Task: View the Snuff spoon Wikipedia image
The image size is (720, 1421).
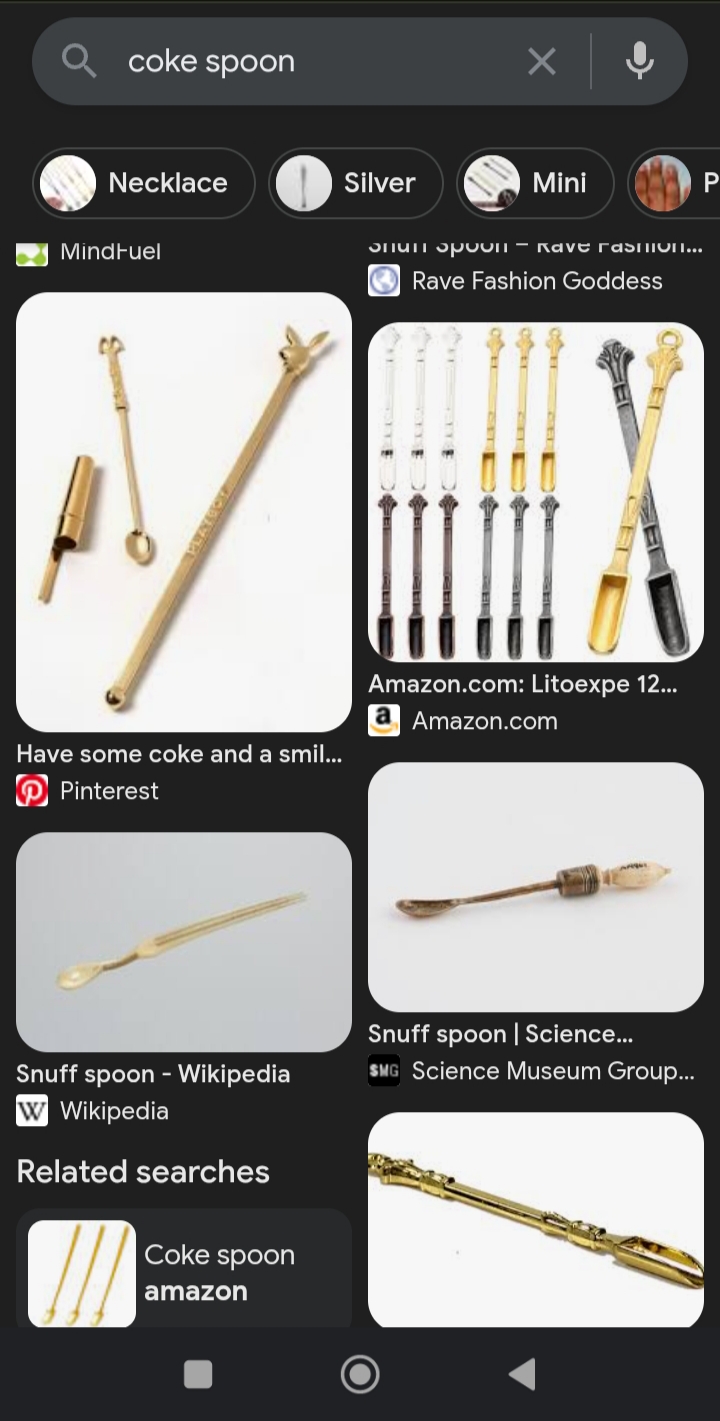Action: [184, 942]
